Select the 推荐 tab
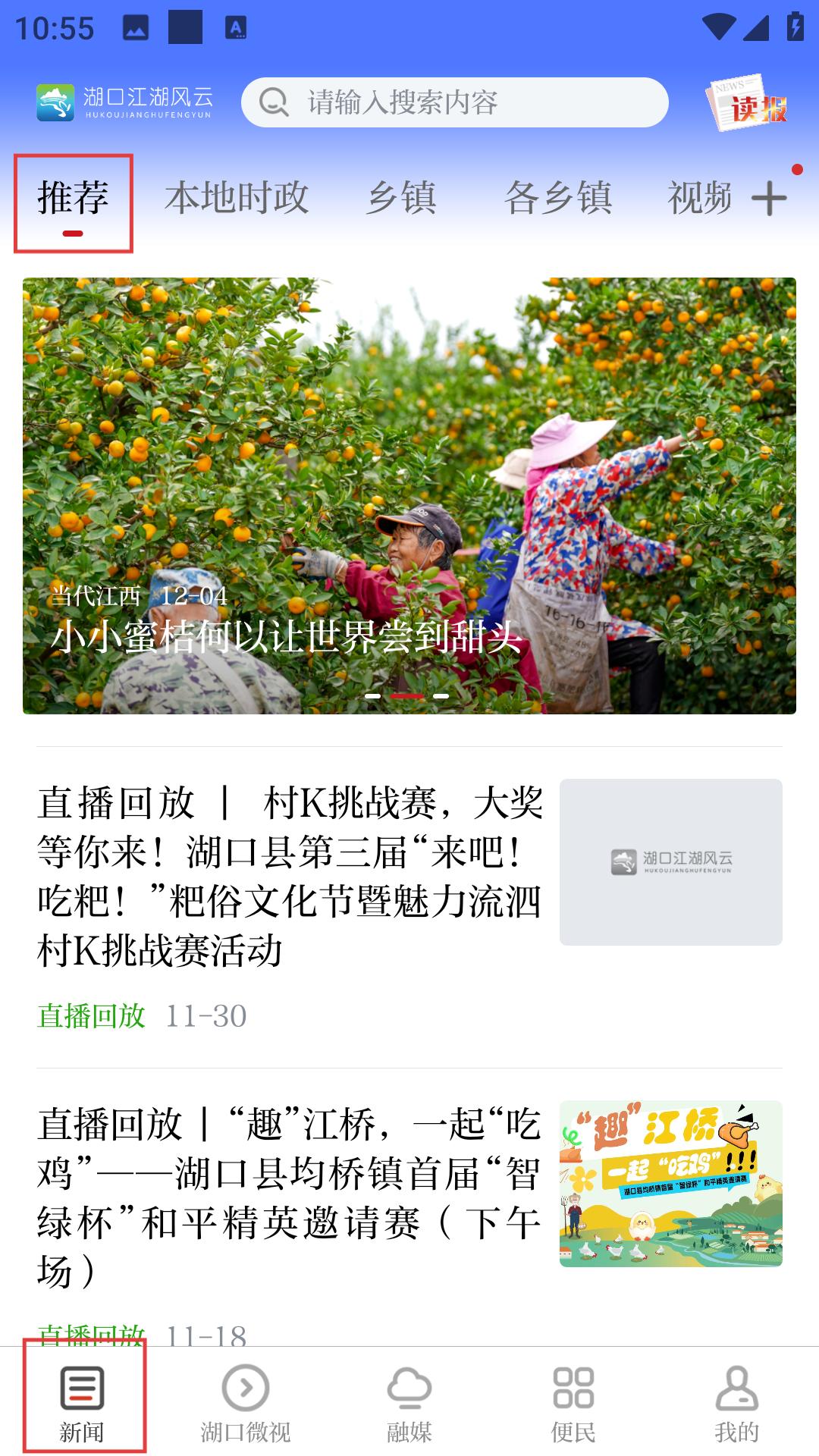The height and width of the screenshot is (1456, 819). pos(74,199)
